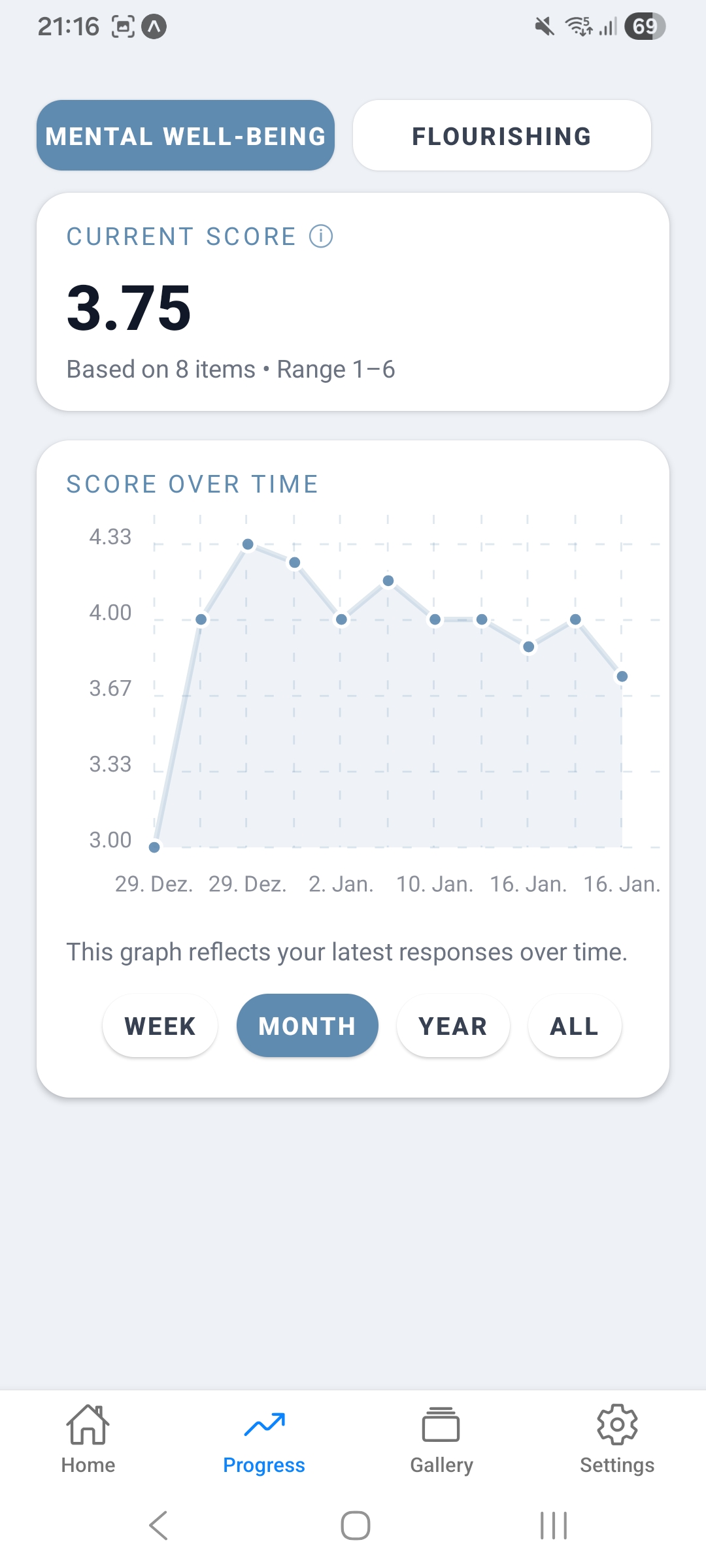Screen dimensions: 706x1568
Task: Select the MENTAL WELL-BEING tab
Action: [x=186, y=135]
